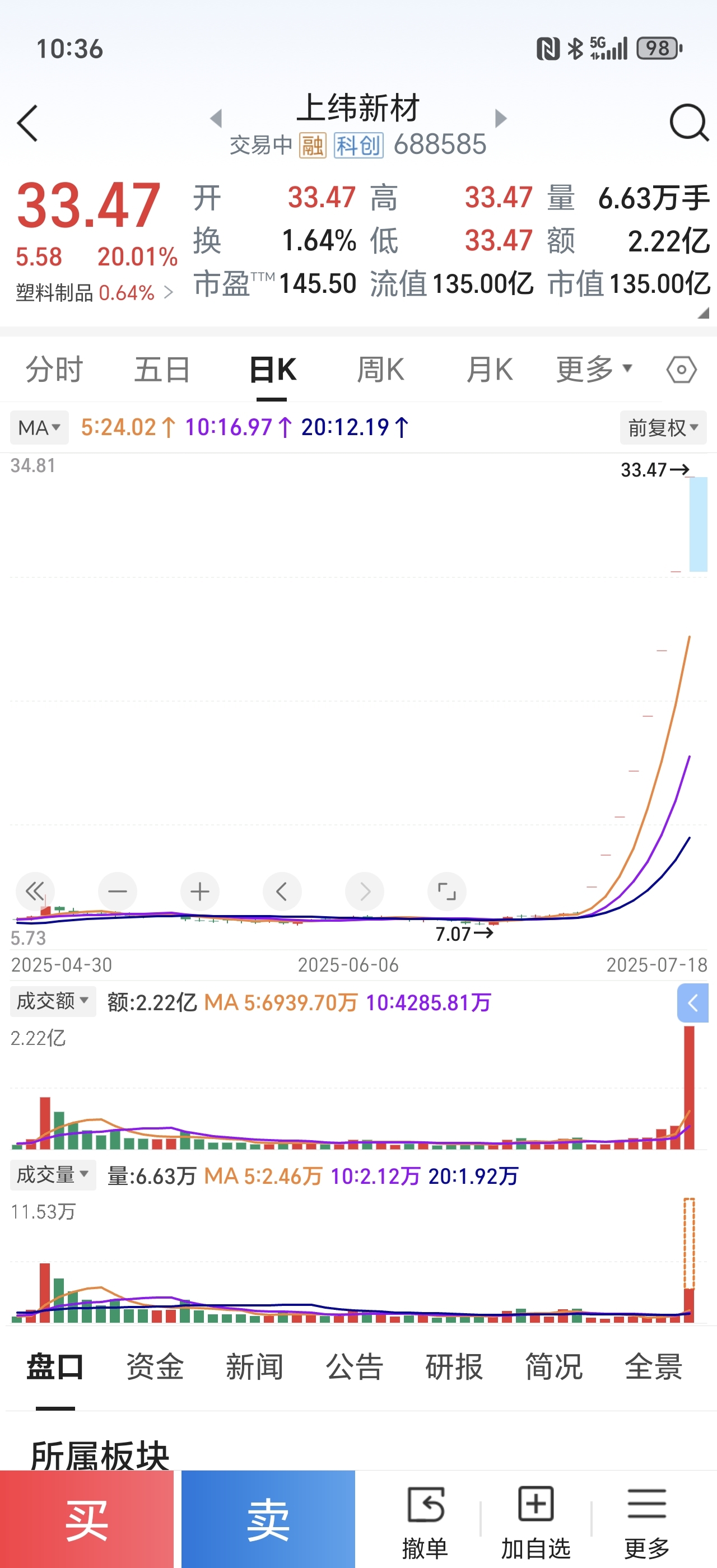This screenshot has height=1568, width=717.
Task: Go back to the previous screen
Action: click(27, 124)
